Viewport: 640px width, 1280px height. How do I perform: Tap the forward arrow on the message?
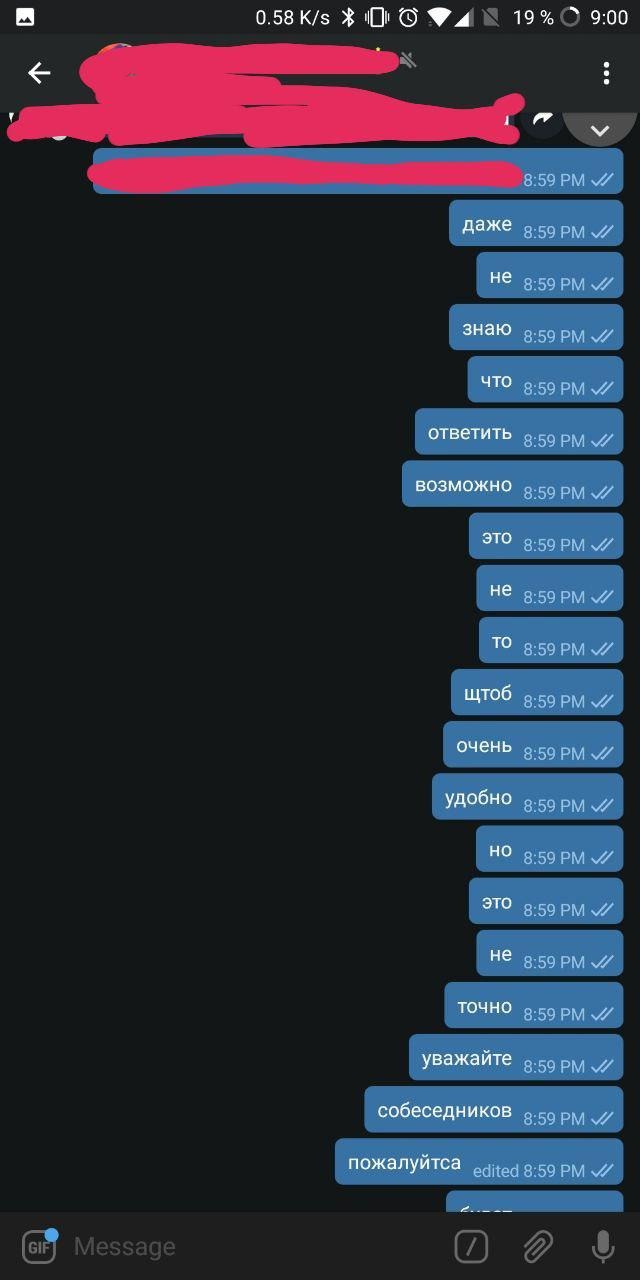[542, 121]
